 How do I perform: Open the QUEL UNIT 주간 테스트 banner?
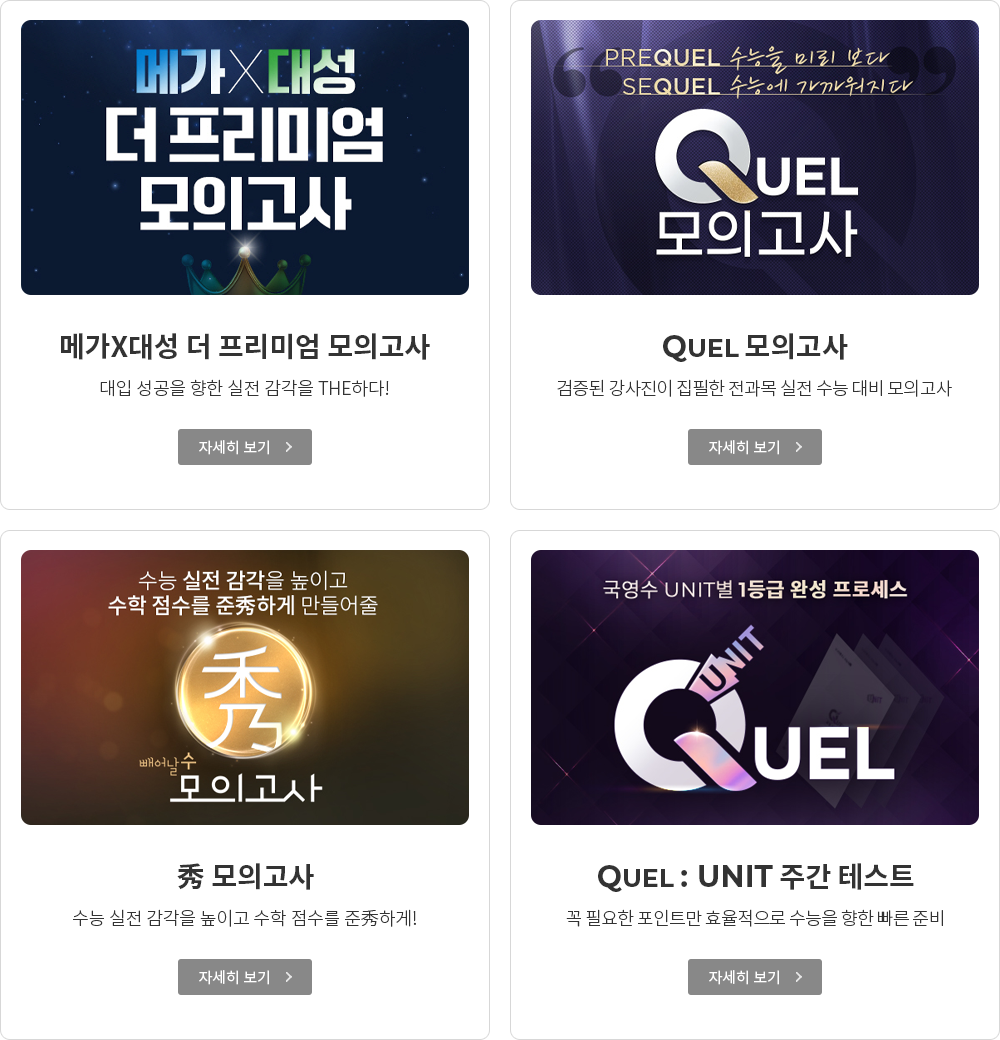click(x=755, y=687)
